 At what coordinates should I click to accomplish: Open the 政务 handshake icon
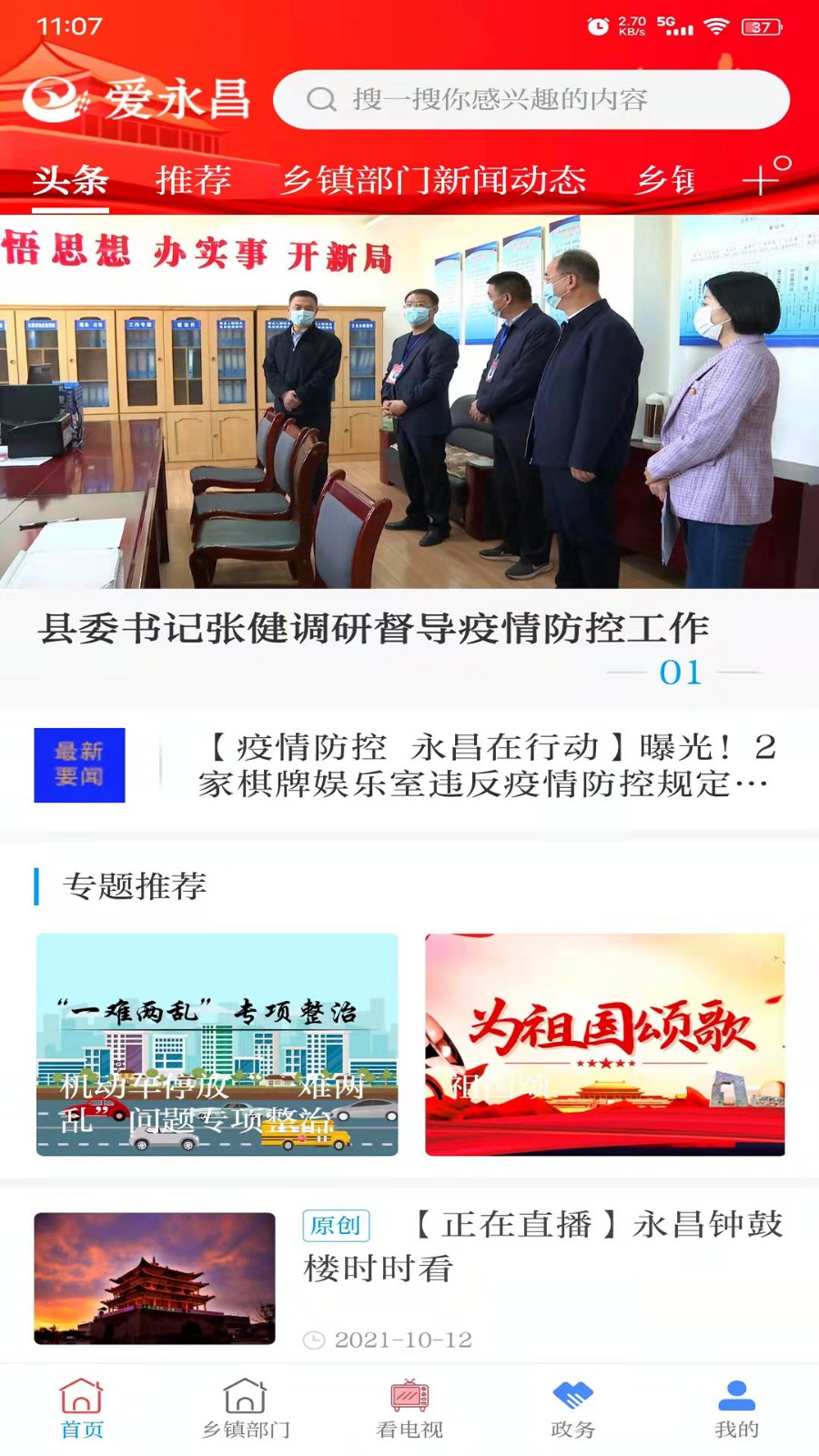click(573, 1392)
